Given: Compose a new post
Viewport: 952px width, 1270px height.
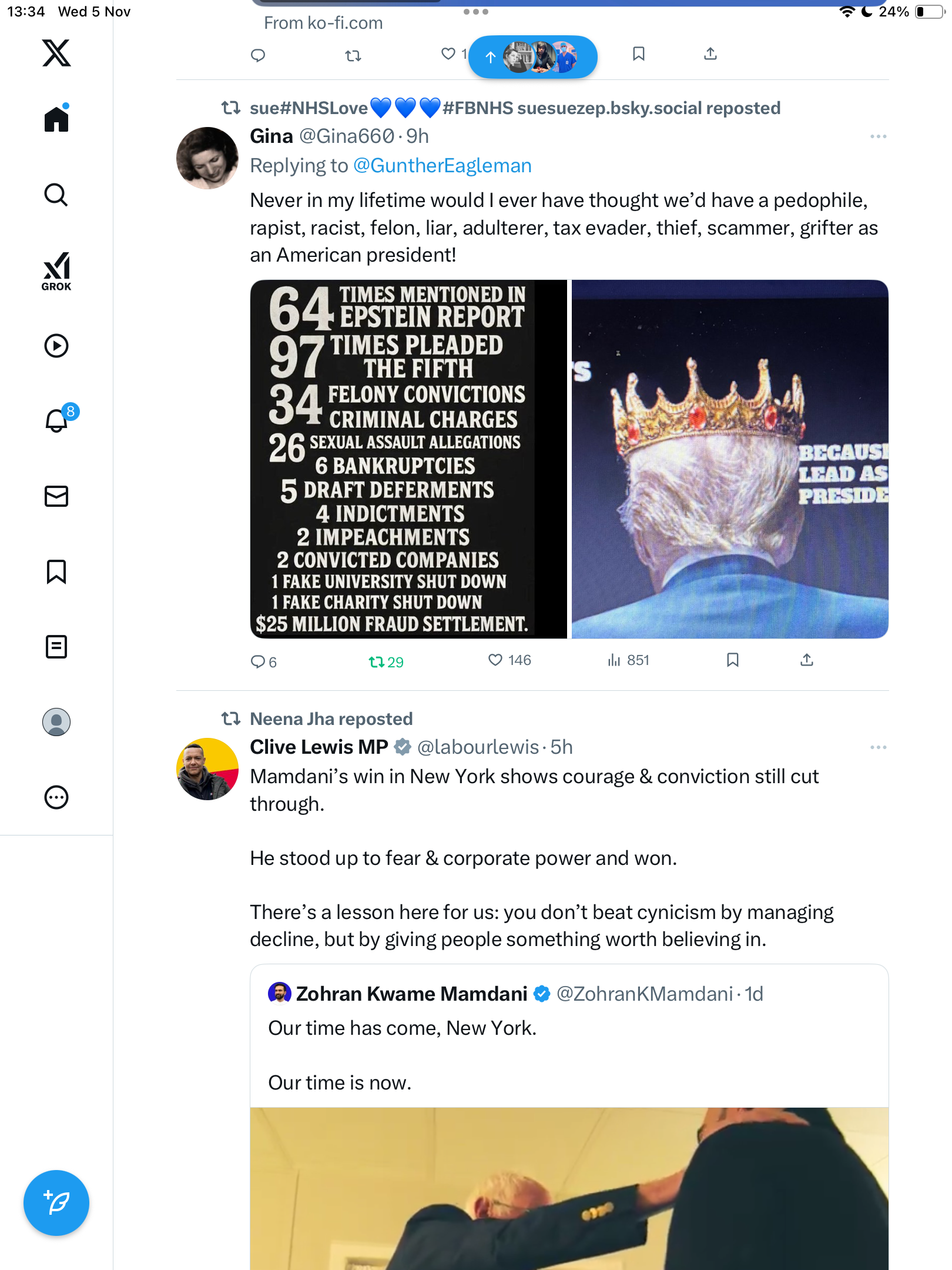Looking at the screenshot, I should pyautogui.click(x=56, y=1203).
